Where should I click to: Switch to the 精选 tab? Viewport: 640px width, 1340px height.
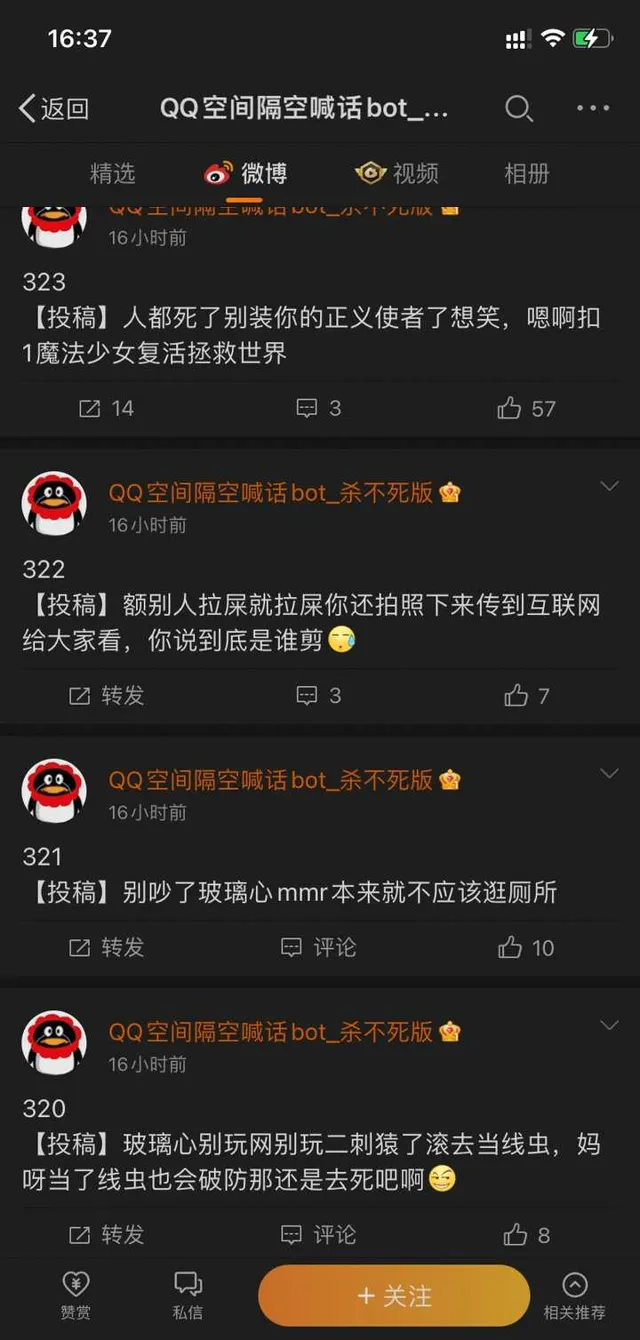112,174
